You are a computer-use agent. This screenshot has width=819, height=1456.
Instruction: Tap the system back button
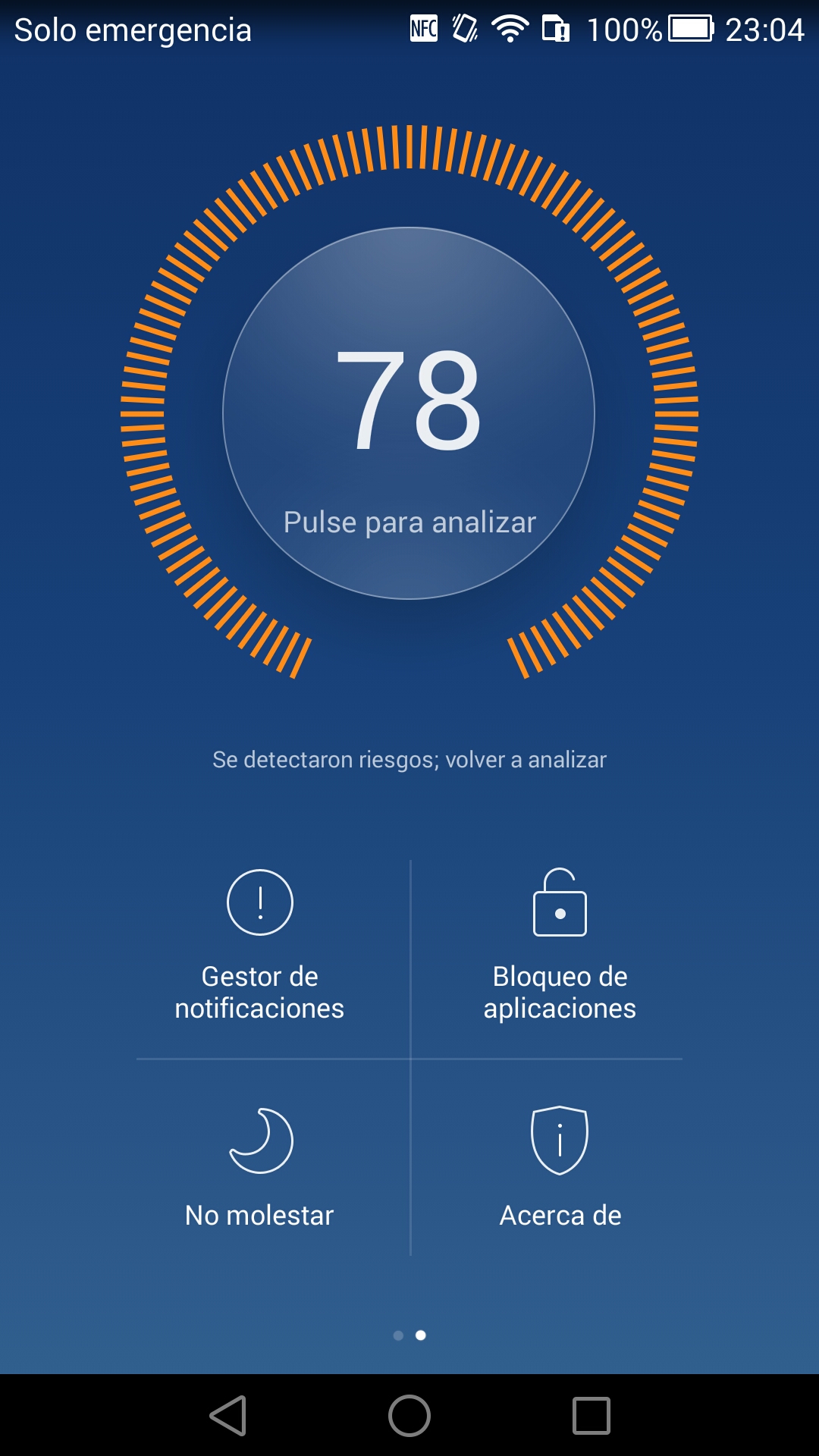228,1416
